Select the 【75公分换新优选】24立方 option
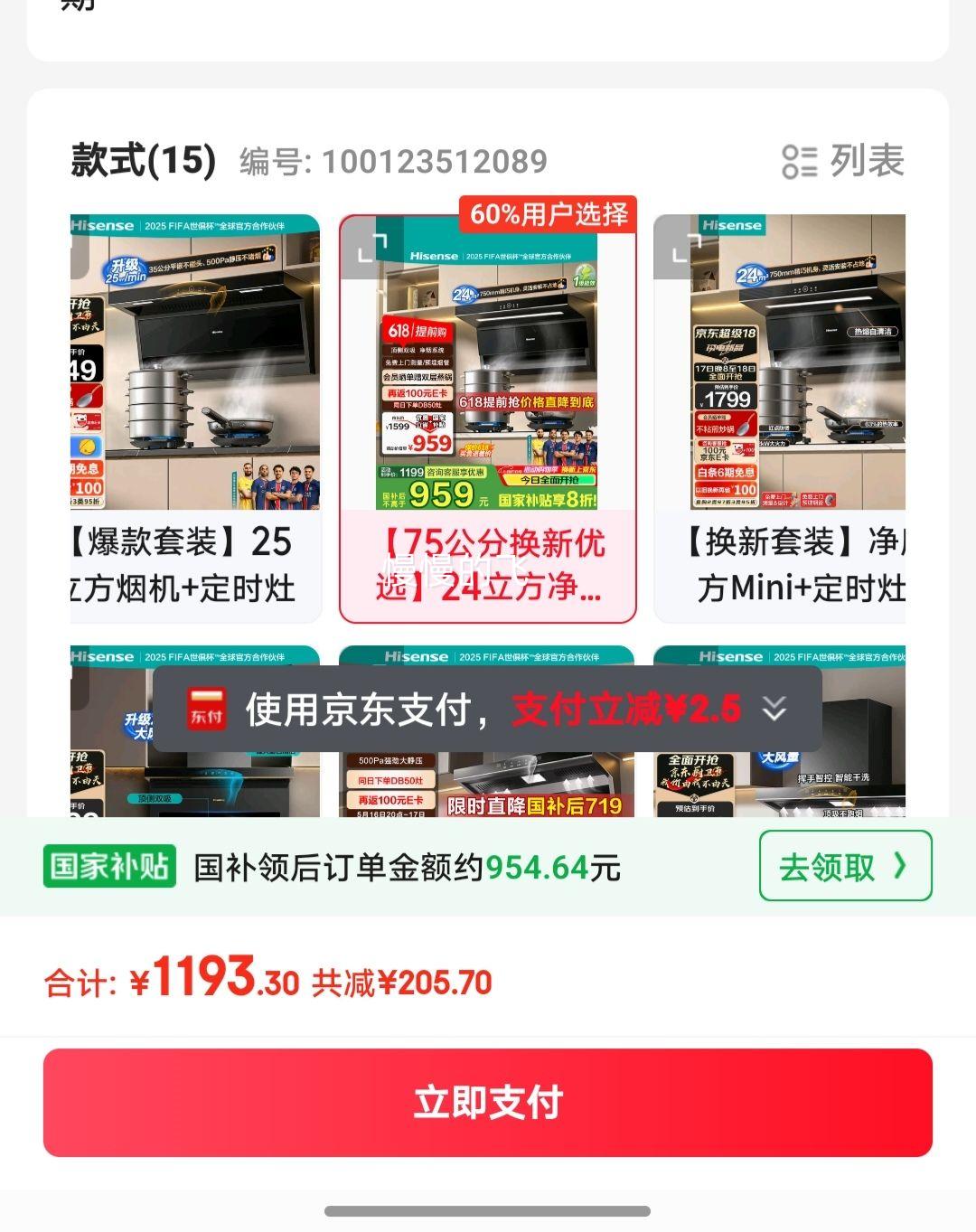 click(x=488, y=419)
